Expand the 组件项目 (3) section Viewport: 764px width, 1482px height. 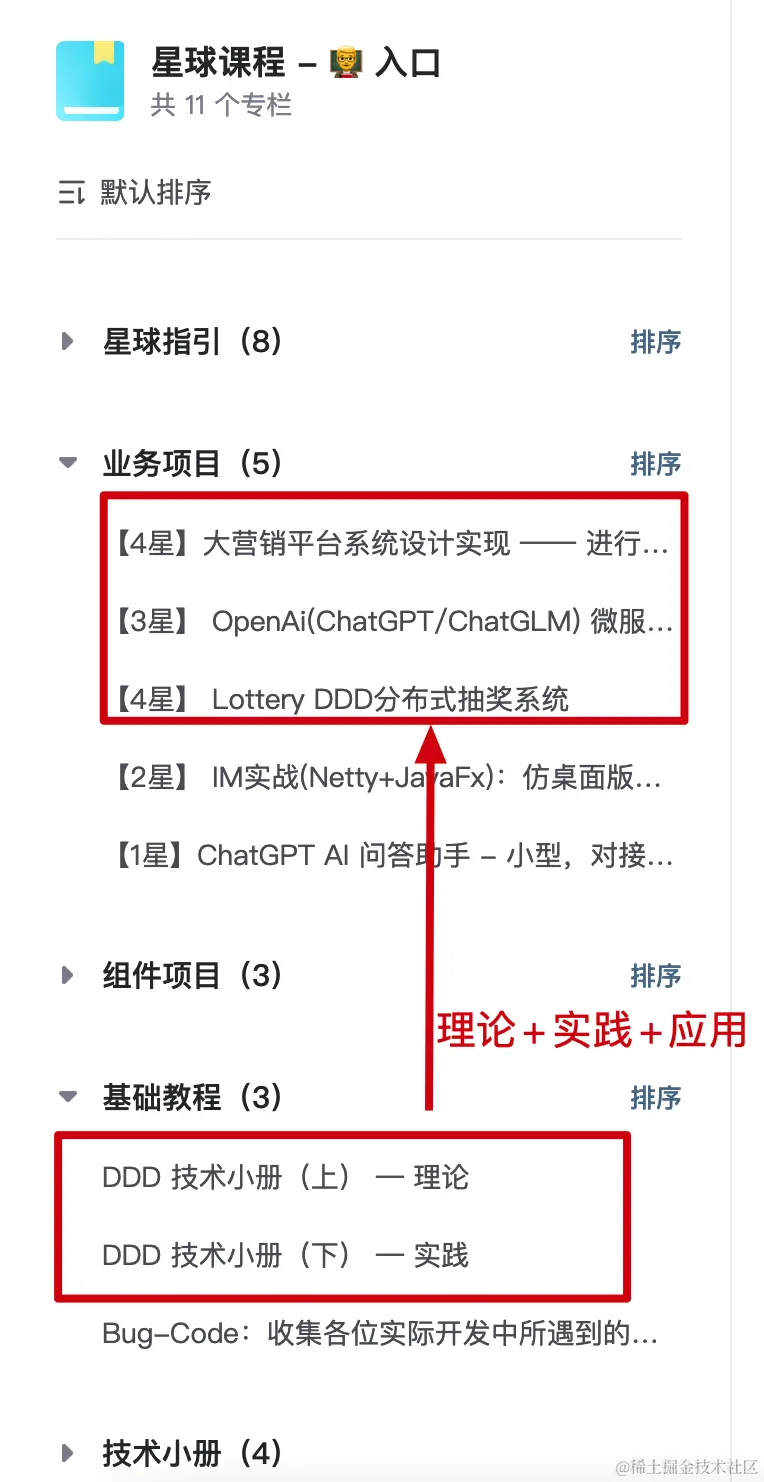pos(68,975)
